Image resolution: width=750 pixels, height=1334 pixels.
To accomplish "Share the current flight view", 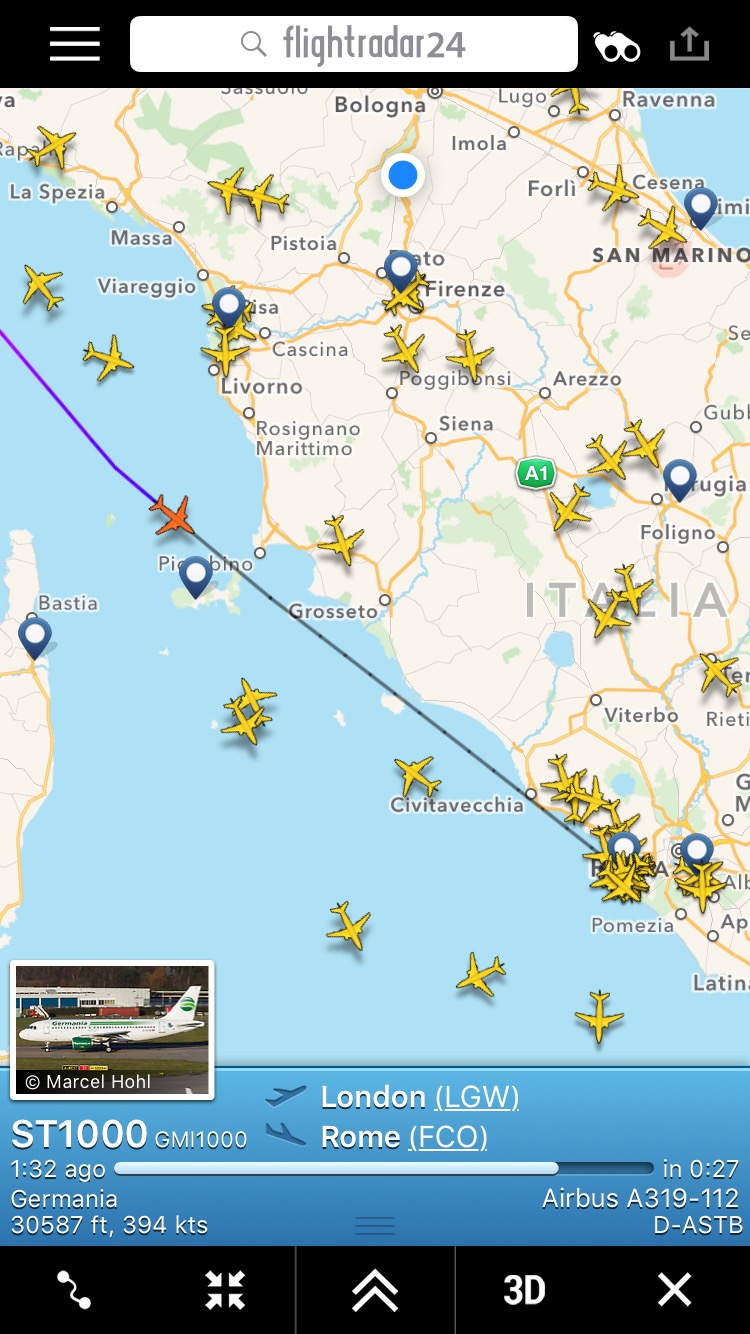I will click(689, 44).
